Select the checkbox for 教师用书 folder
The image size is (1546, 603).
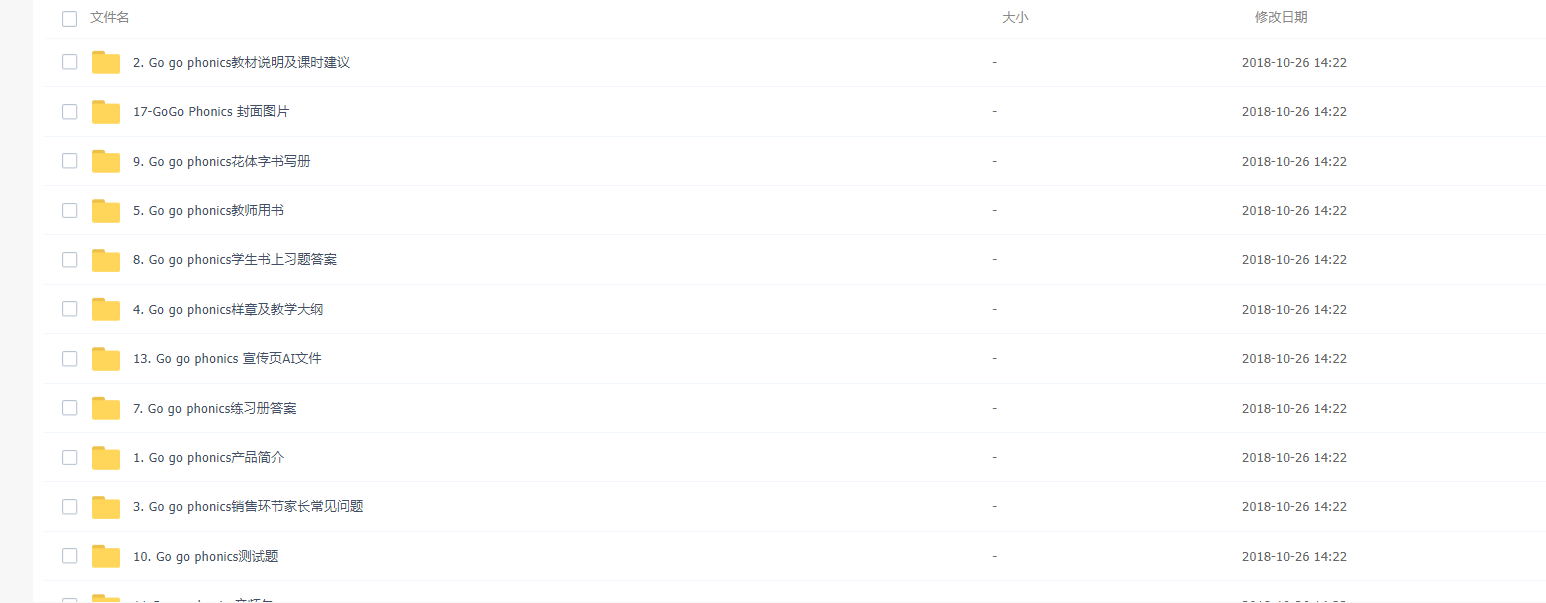pyautogui.click(x=69, y=210)
